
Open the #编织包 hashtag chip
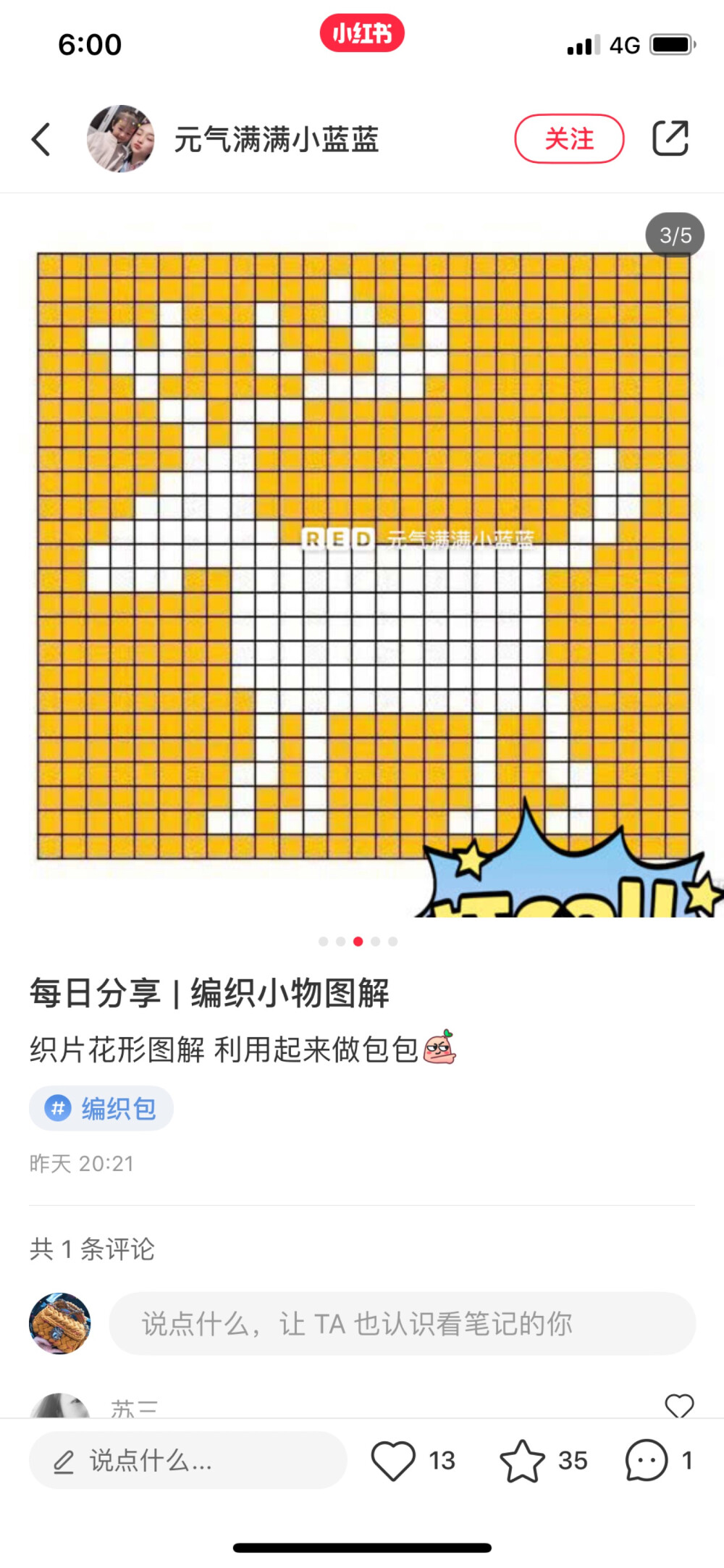click(x=101, y=1108)
